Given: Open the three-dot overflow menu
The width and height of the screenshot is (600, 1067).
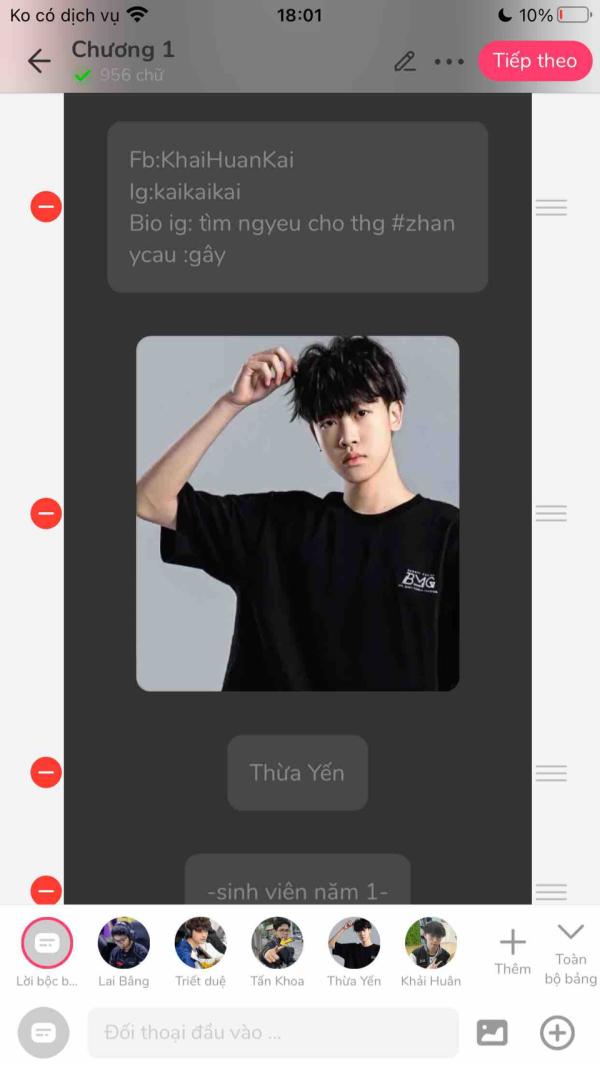Looking at the screenshot, I should [x=449, y=61].
